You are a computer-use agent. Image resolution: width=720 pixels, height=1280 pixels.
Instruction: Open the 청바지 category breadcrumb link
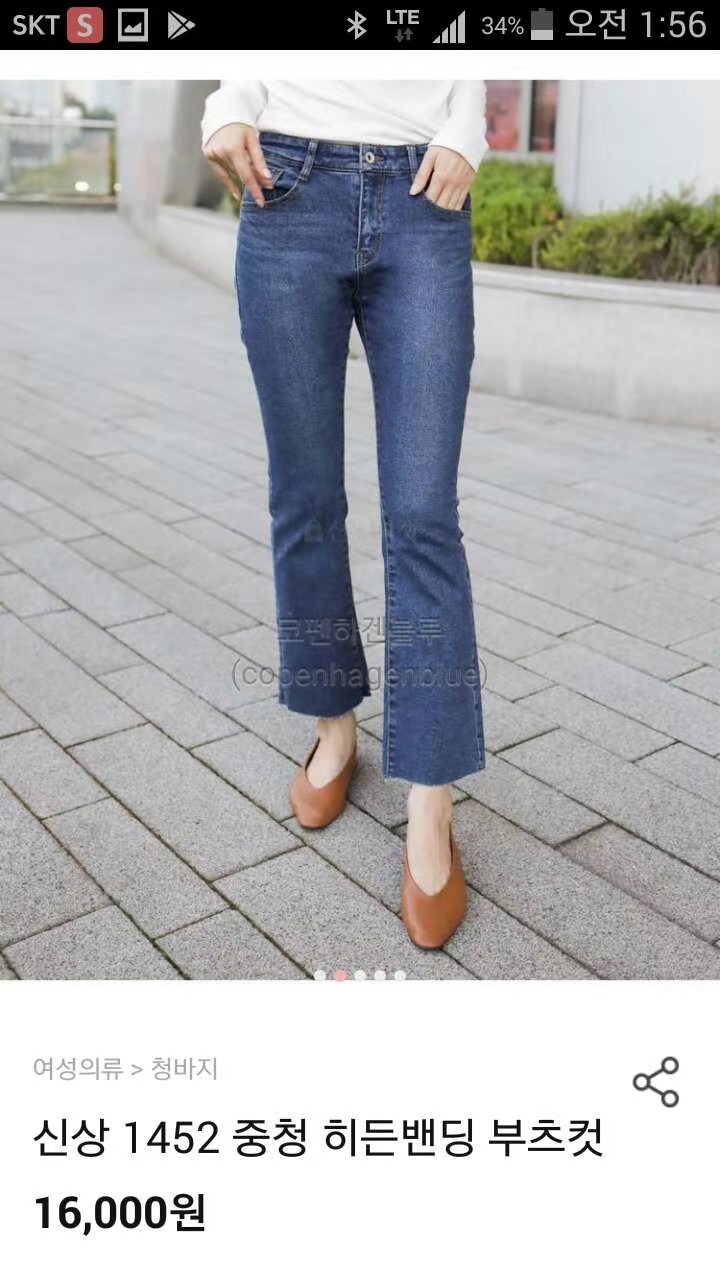[x=184, y=1069]
